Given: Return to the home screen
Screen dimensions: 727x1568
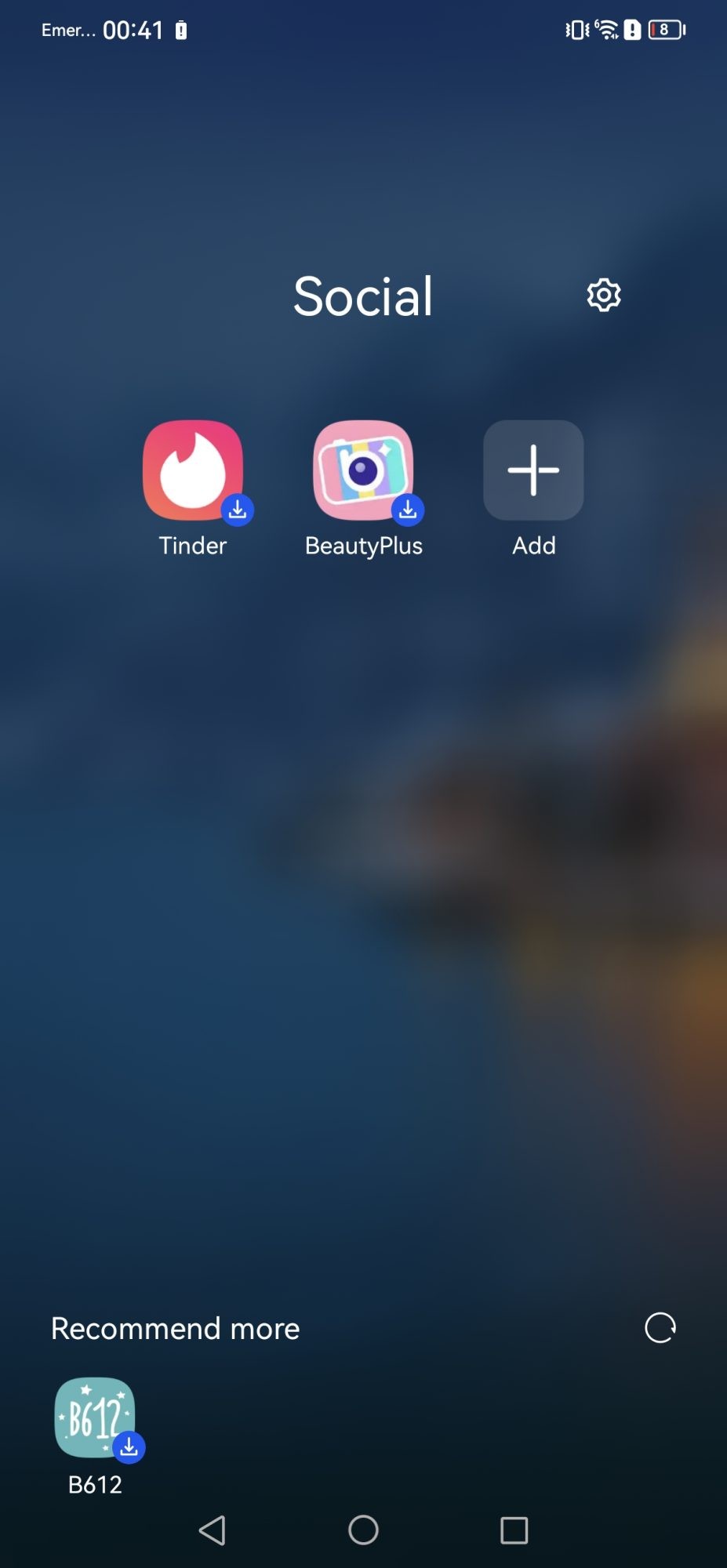Looking at the screenshot, I should point(363,1530).
